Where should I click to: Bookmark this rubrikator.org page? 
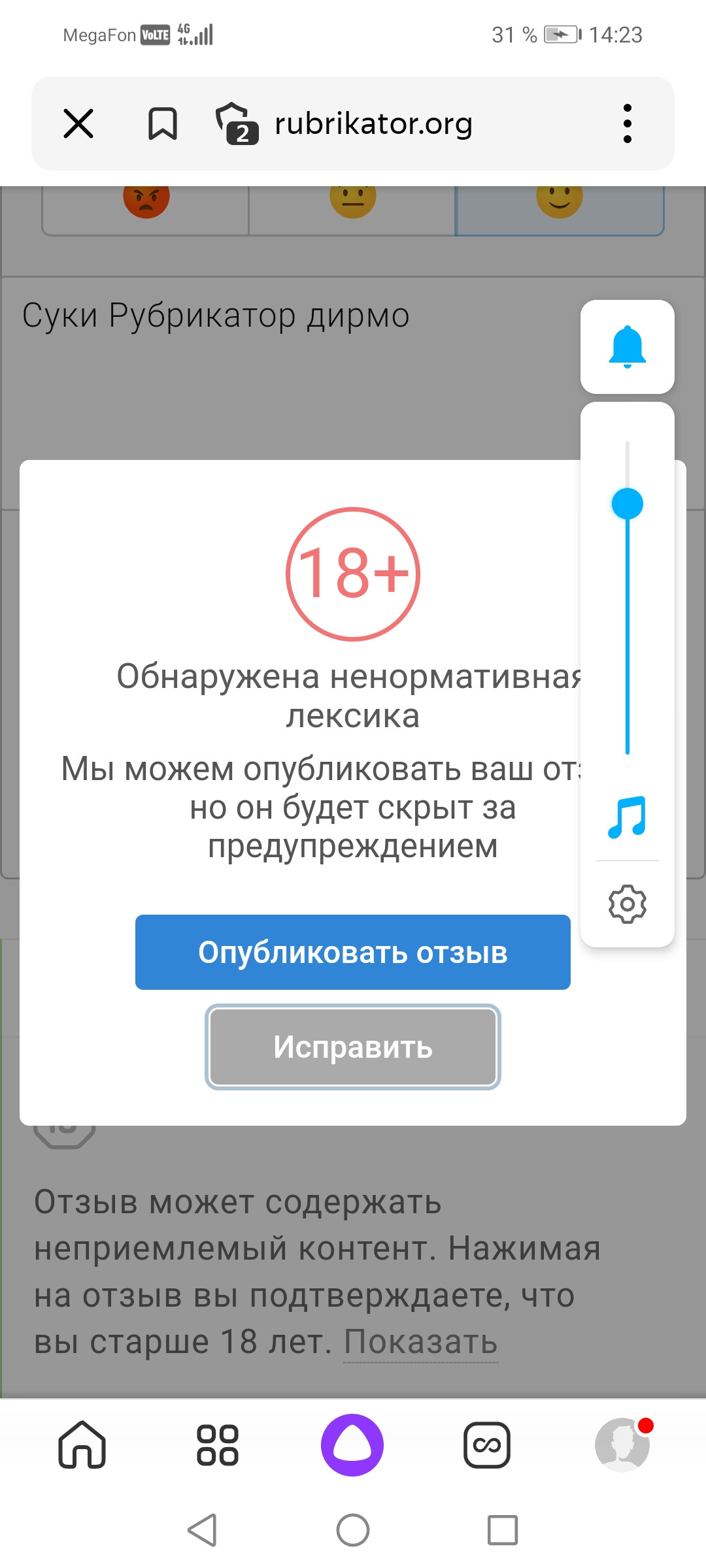[x=162, y=123]
